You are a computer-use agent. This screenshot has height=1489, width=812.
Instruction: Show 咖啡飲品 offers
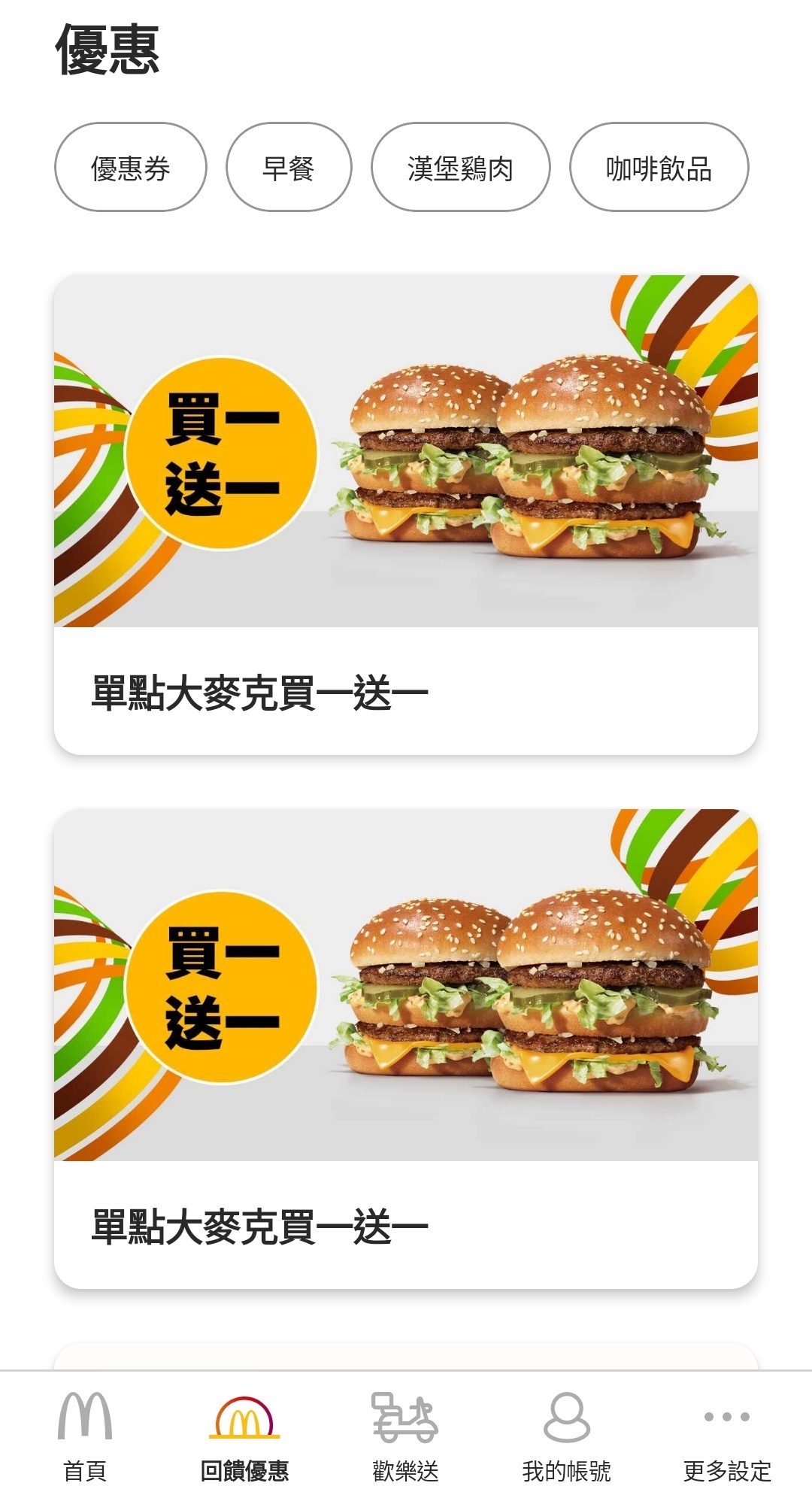tap(659, 167)
